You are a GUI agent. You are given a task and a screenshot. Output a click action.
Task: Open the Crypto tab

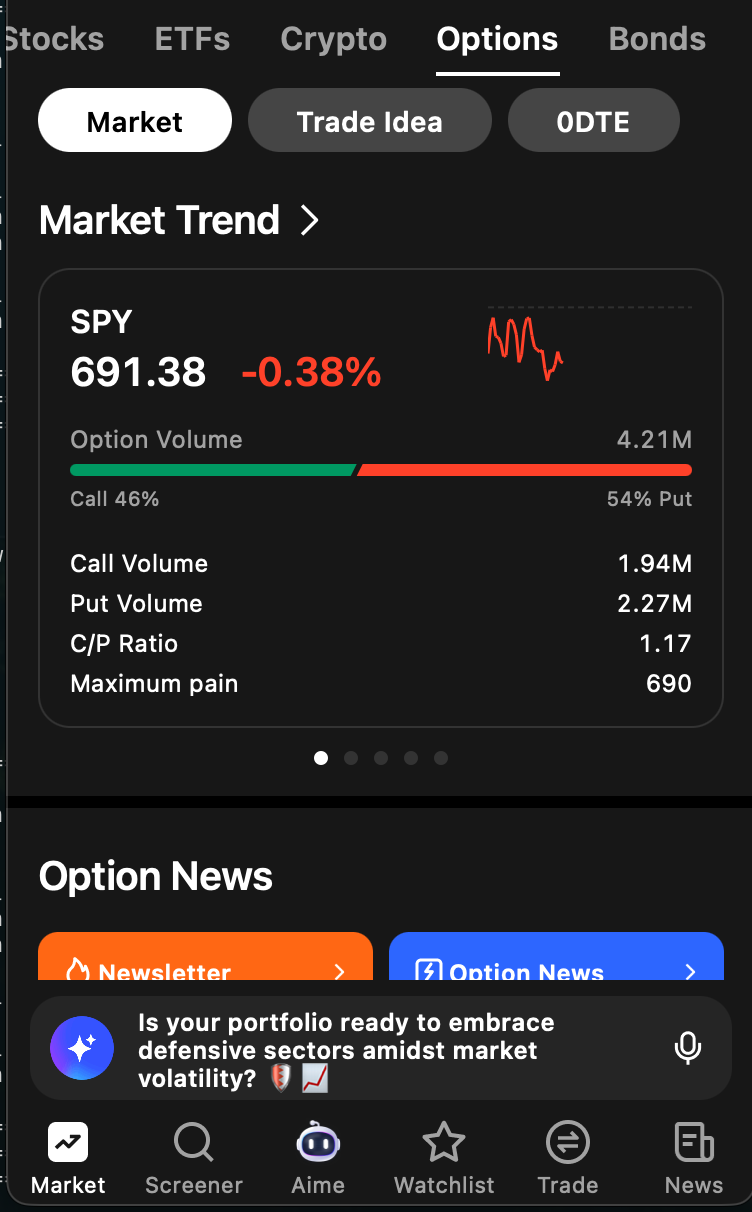point(333,39)
